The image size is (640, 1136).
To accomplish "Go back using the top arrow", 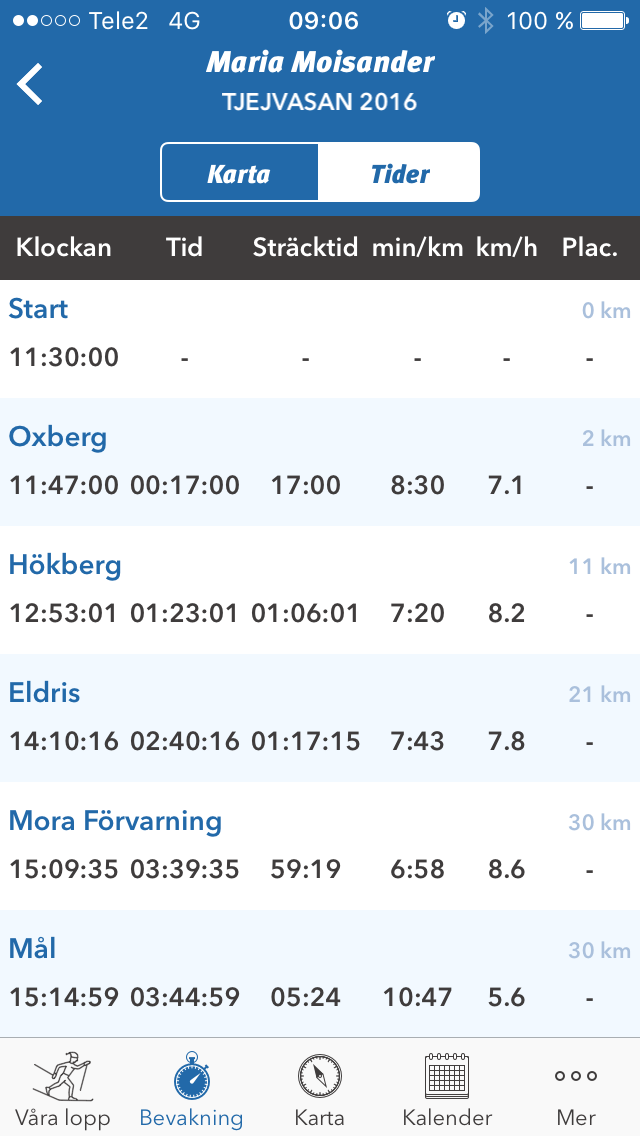I will 30,84.
